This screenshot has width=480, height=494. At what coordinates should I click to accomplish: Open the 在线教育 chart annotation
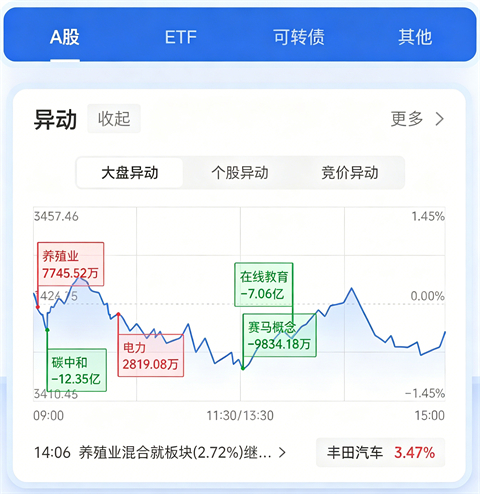click(264, 285)
